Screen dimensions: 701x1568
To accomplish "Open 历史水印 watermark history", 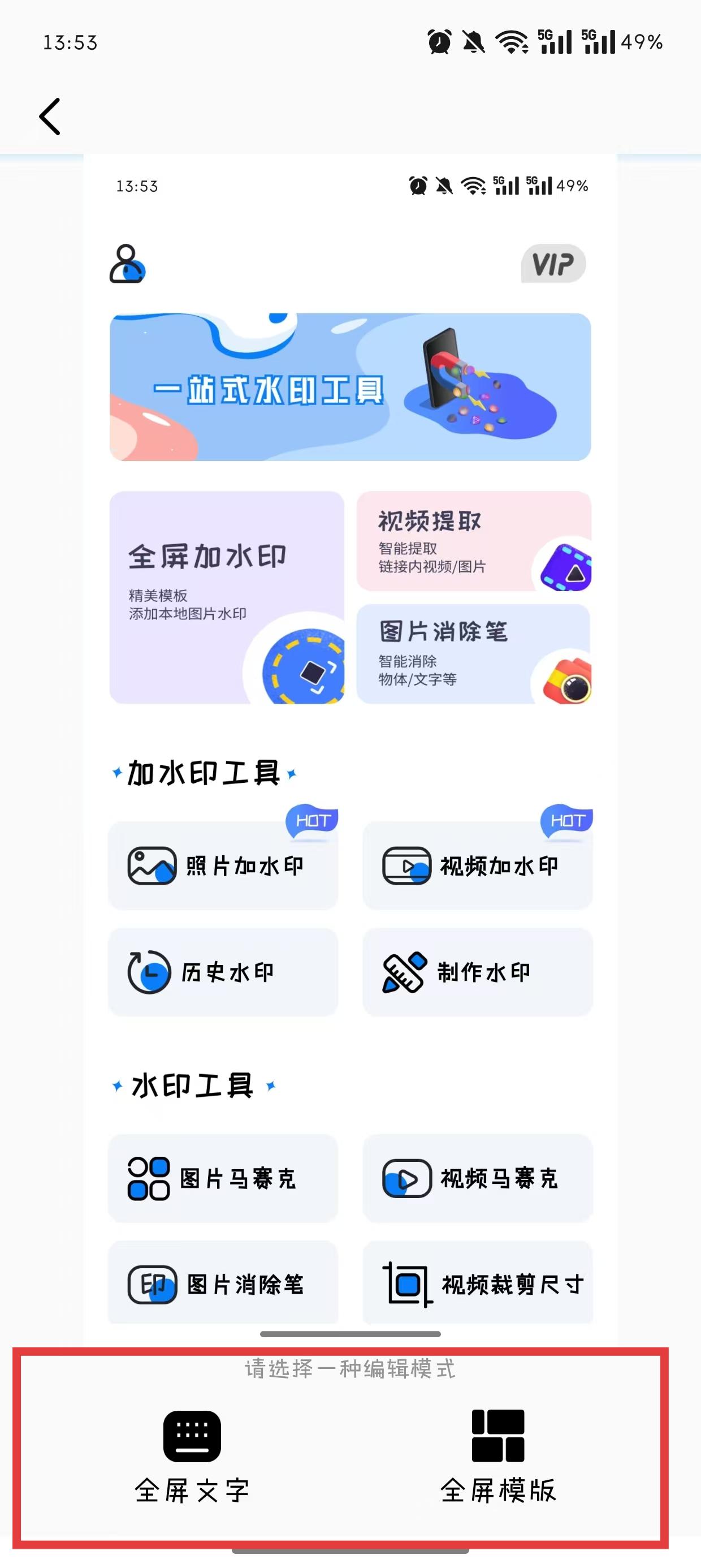I will click(223, 972).
